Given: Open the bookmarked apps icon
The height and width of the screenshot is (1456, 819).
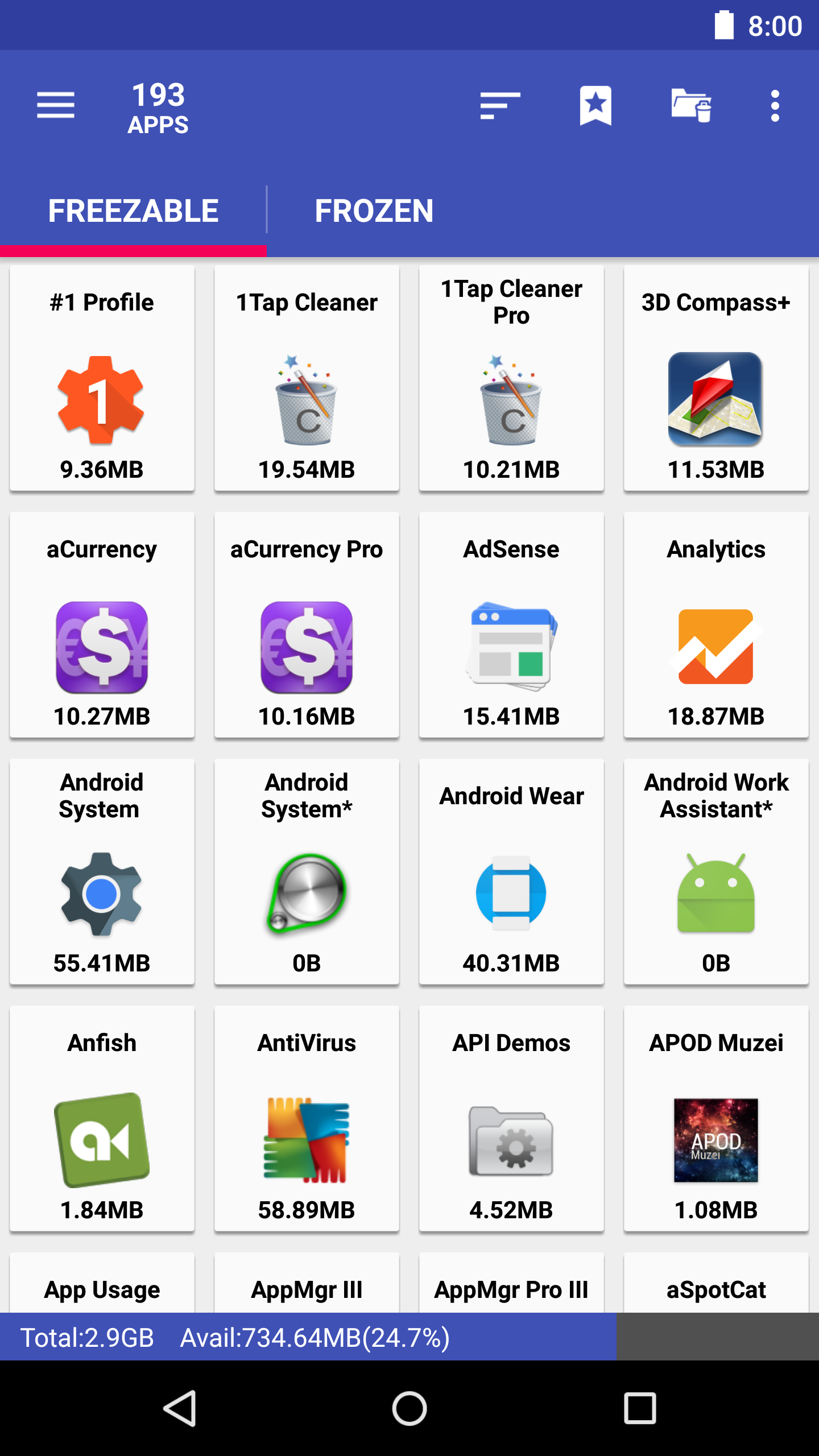Looking at the screenshot, I should point(595,105).
